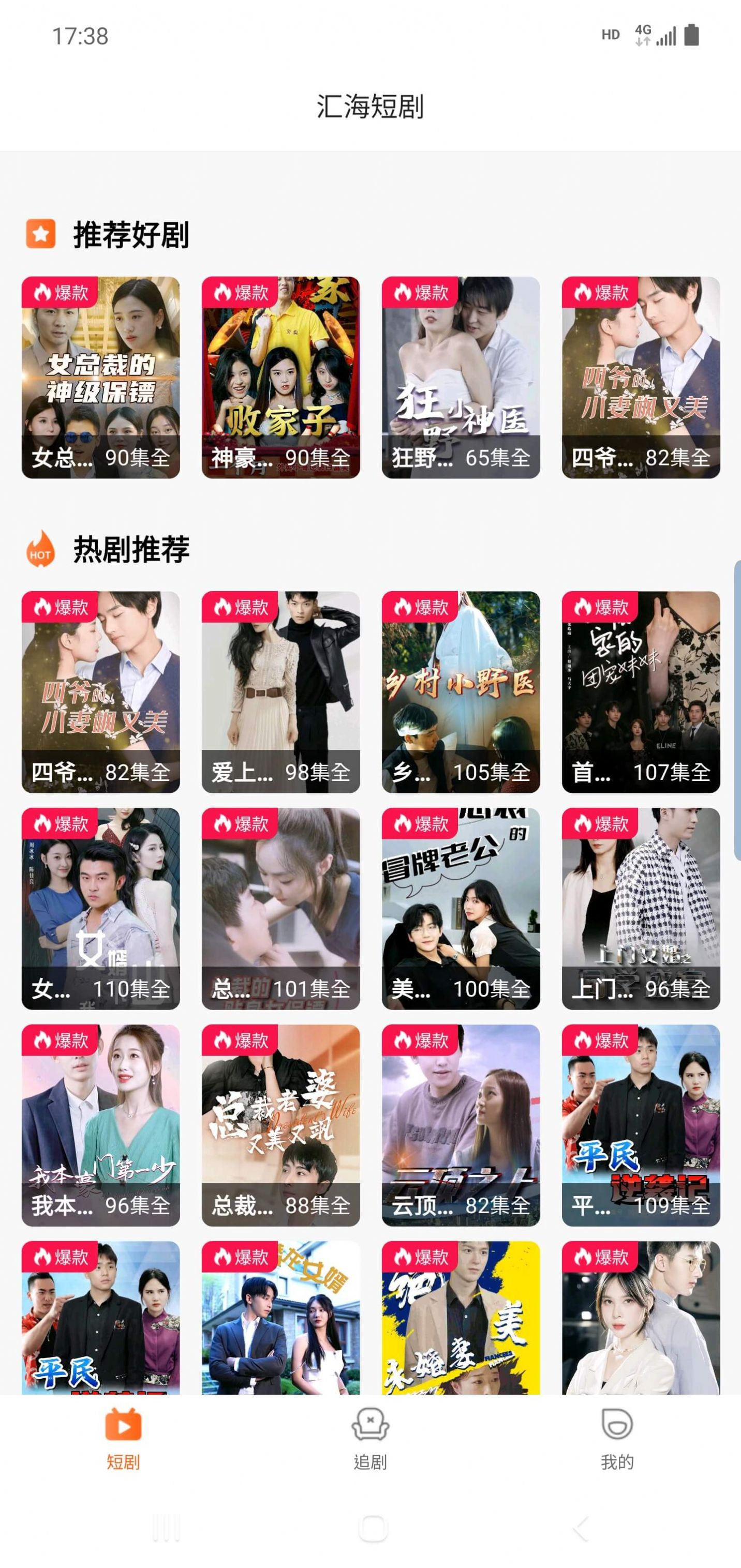Open the 首… 107集全 drama card
The height and width of the screenshot is (1568, 741).
pos(641,691)
